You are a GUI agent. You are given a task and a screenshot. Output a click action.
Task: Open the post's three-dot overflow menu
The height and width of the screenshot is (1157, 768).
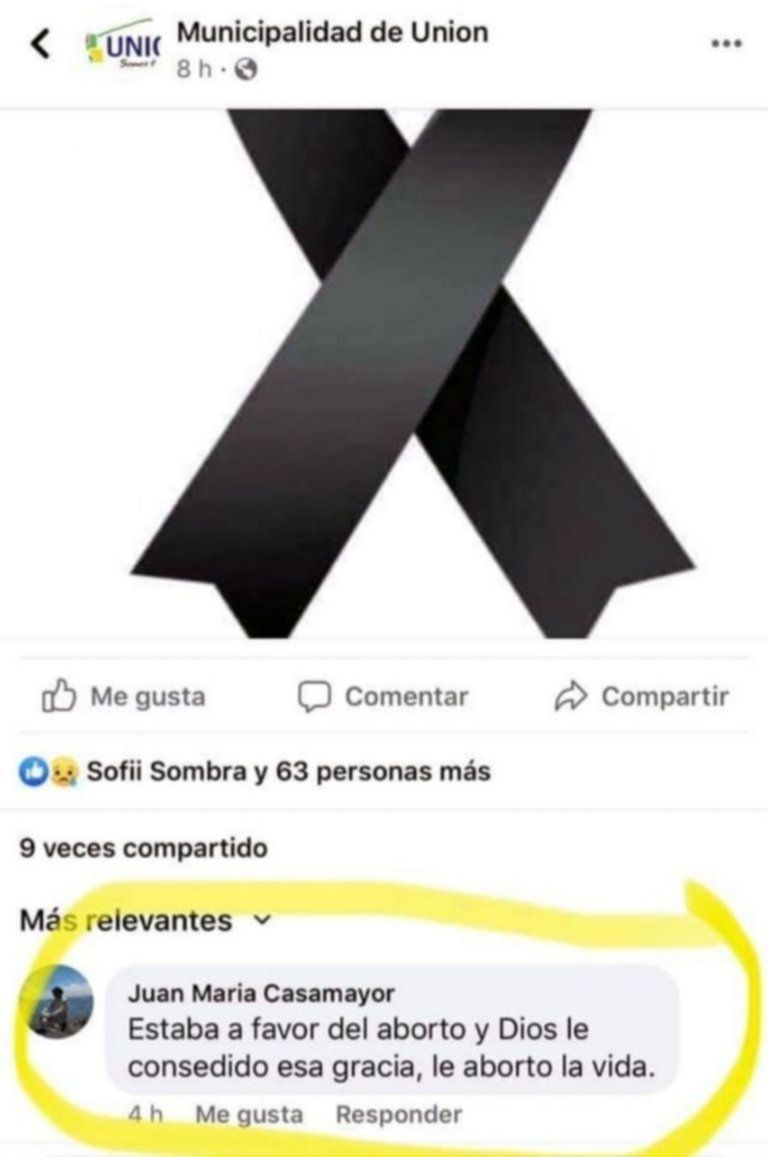pyautogui.click(x=727, y=44)
